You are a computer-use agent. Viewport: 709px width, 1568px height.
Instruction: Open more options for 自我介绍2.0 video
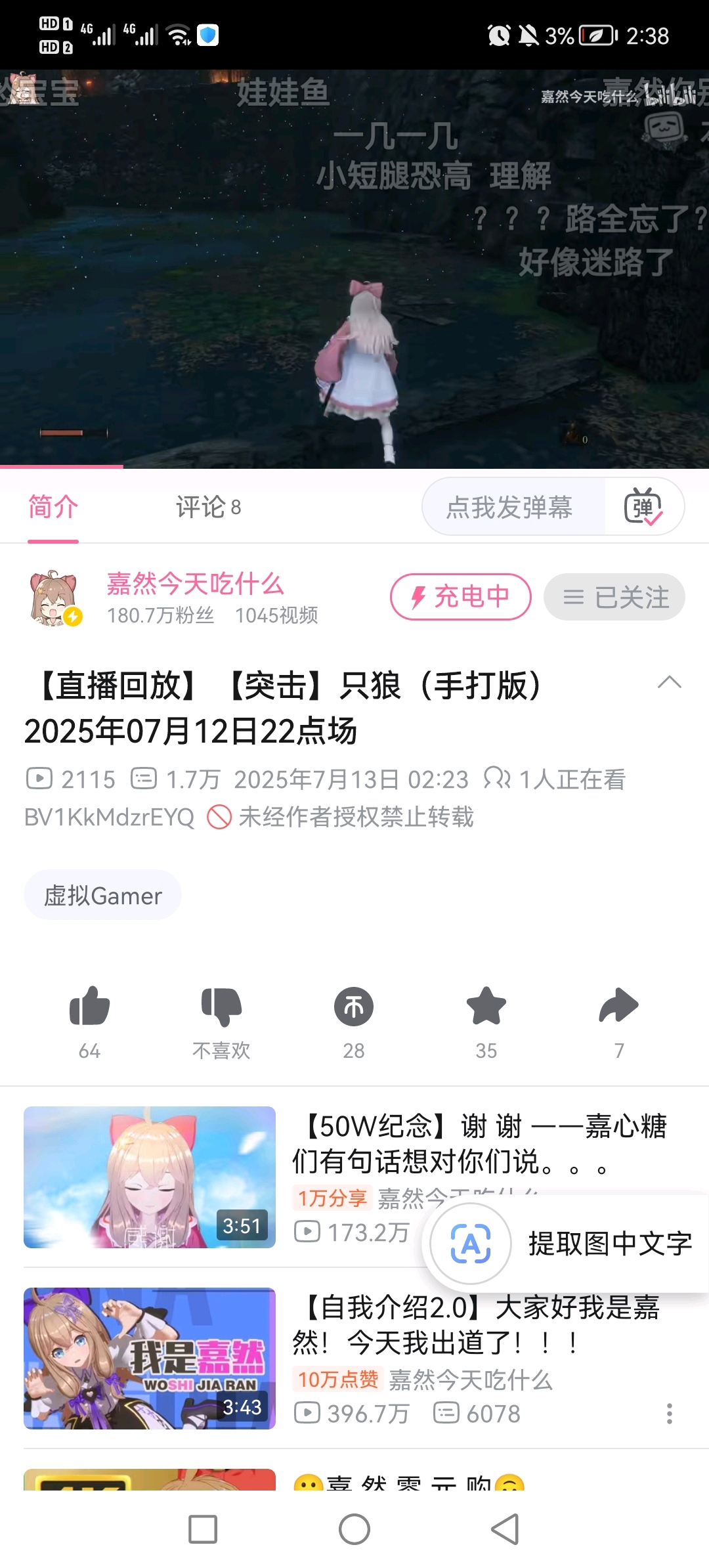click(x=669, y=1414)
